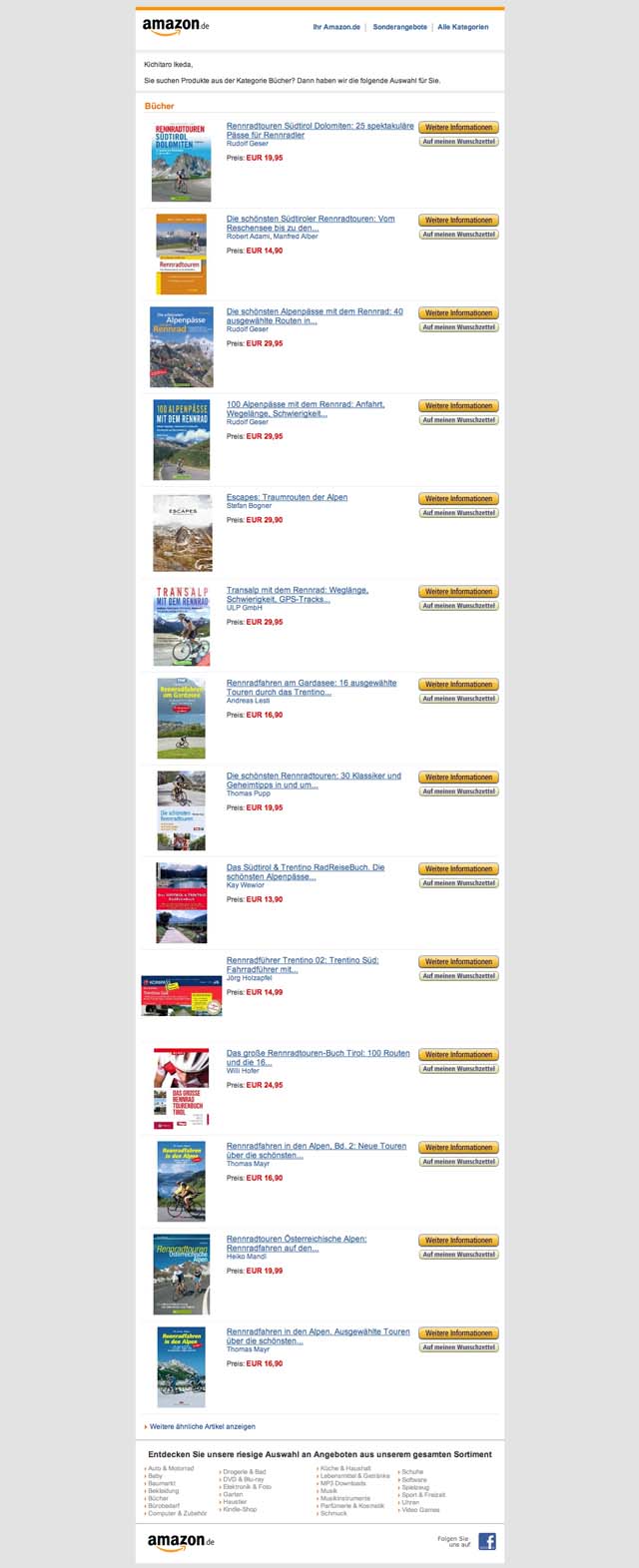
Task: Tap Weitere Informationen for Die schönsten Südtiroler Rennradtouren
Action: (458, 221)
